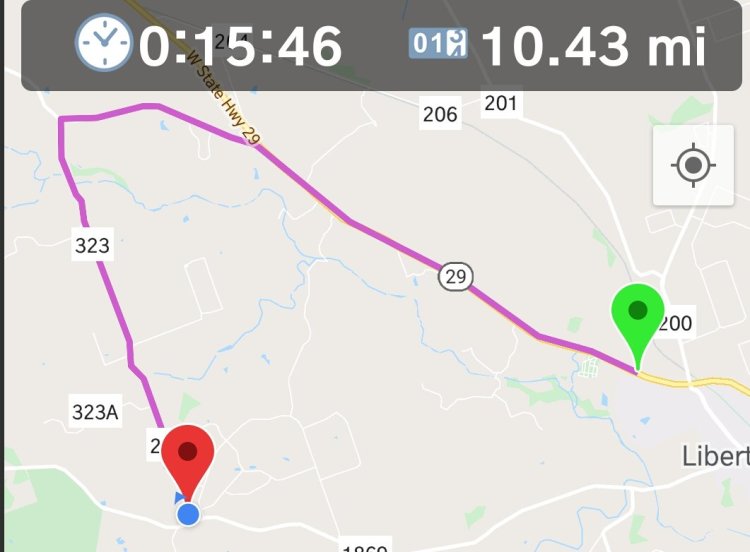Center the map on my current location
This screenshot has width=750, height=552.
pos(693,165)
